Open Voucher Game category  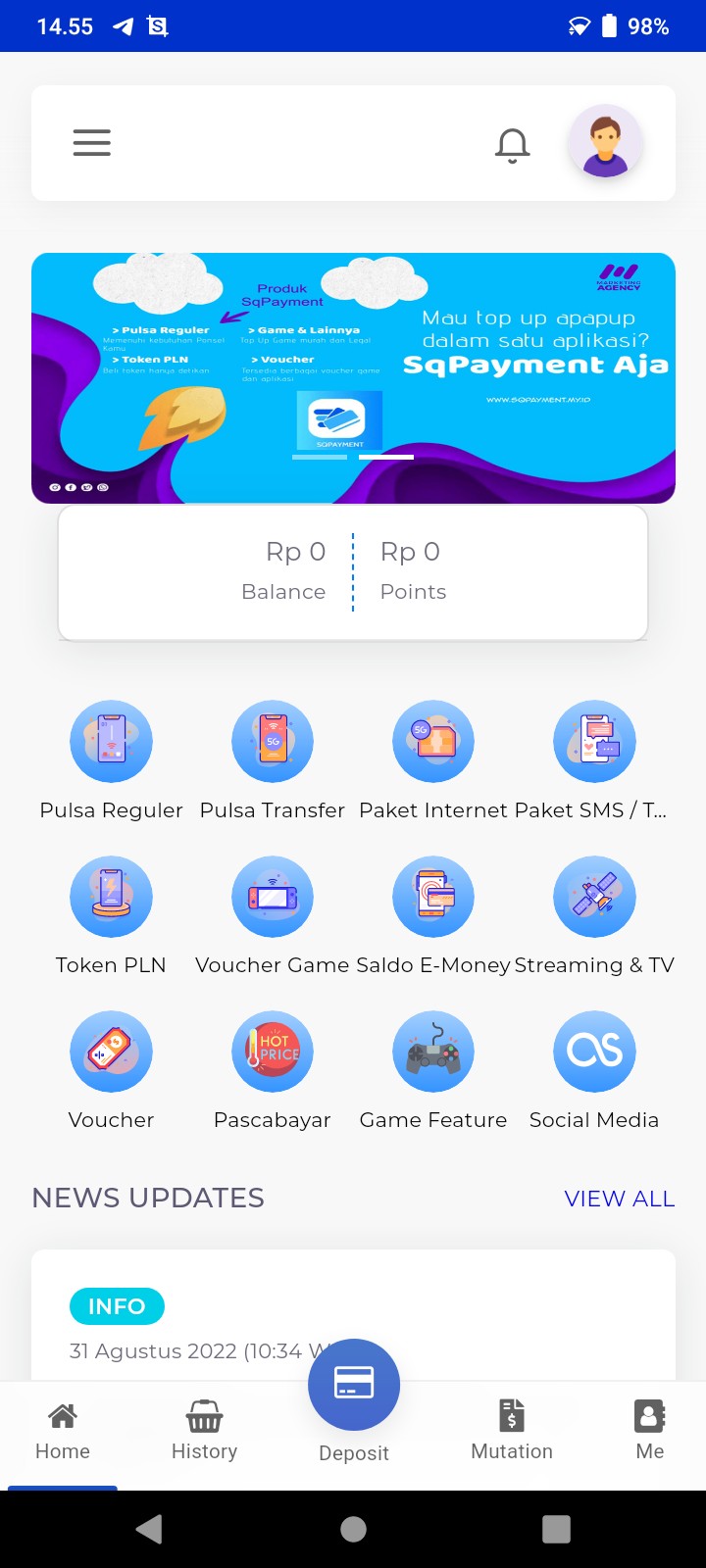tap(273, 897)
